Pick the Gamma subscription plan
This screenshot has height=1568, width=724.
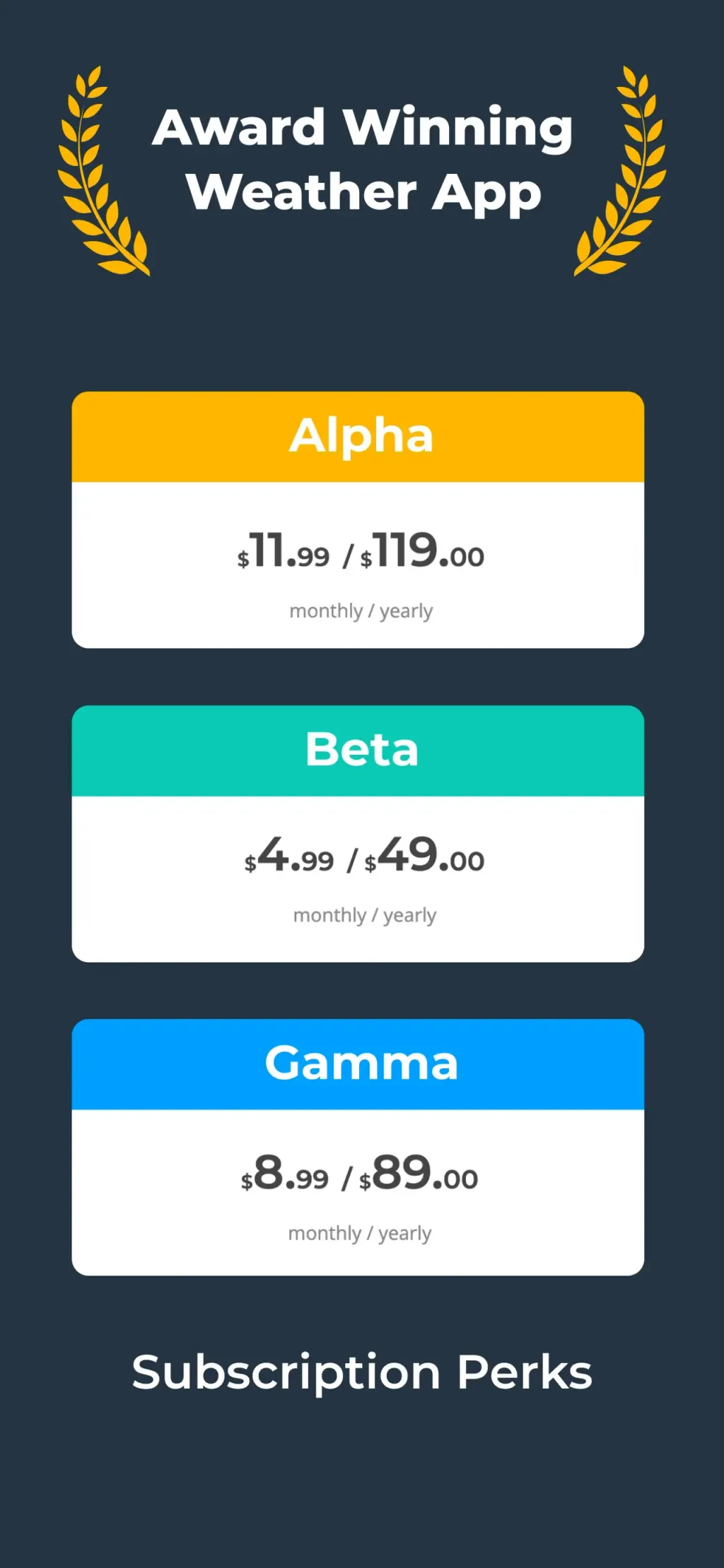[358, 1147]
